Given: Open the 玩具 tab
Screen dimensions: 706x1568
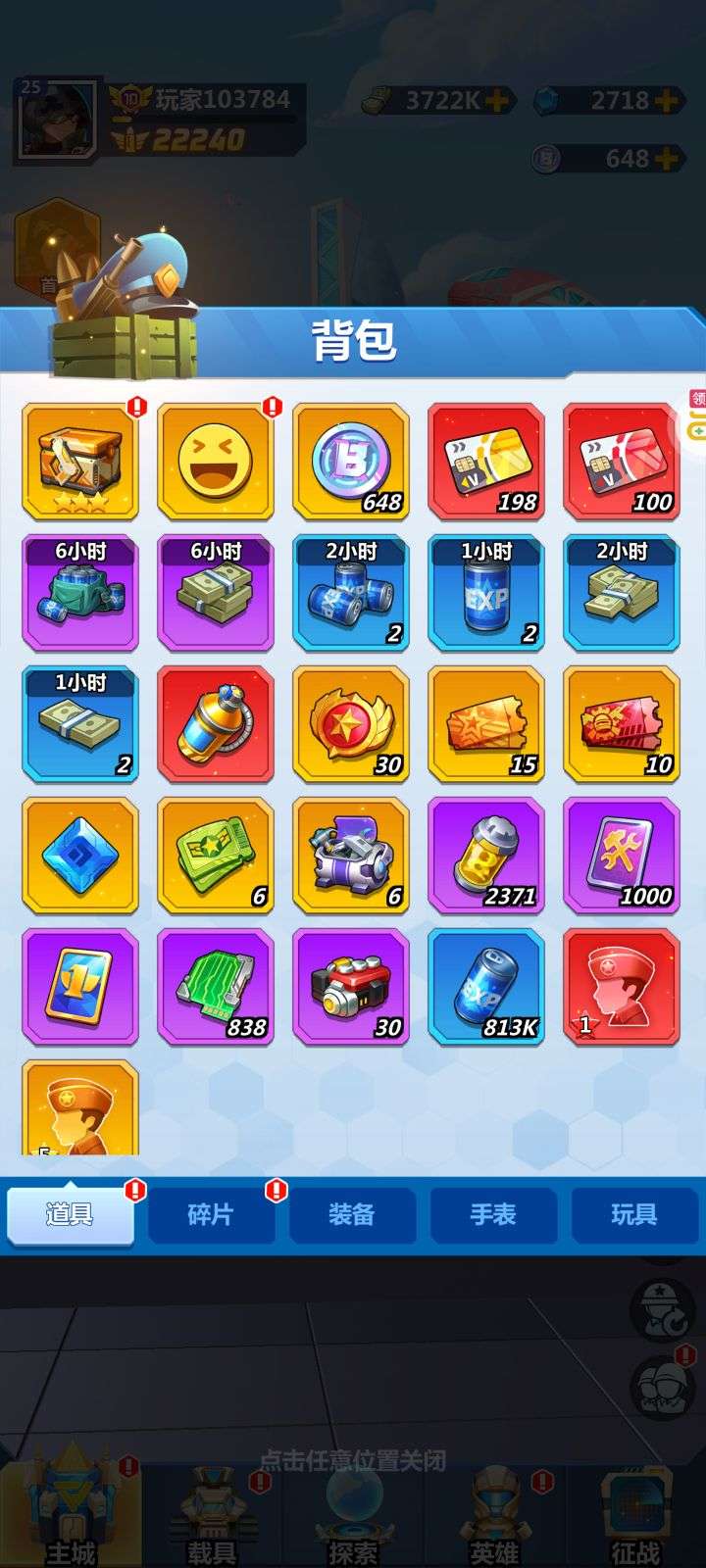Looking at the screenshot, I should tap(633, 1215).
